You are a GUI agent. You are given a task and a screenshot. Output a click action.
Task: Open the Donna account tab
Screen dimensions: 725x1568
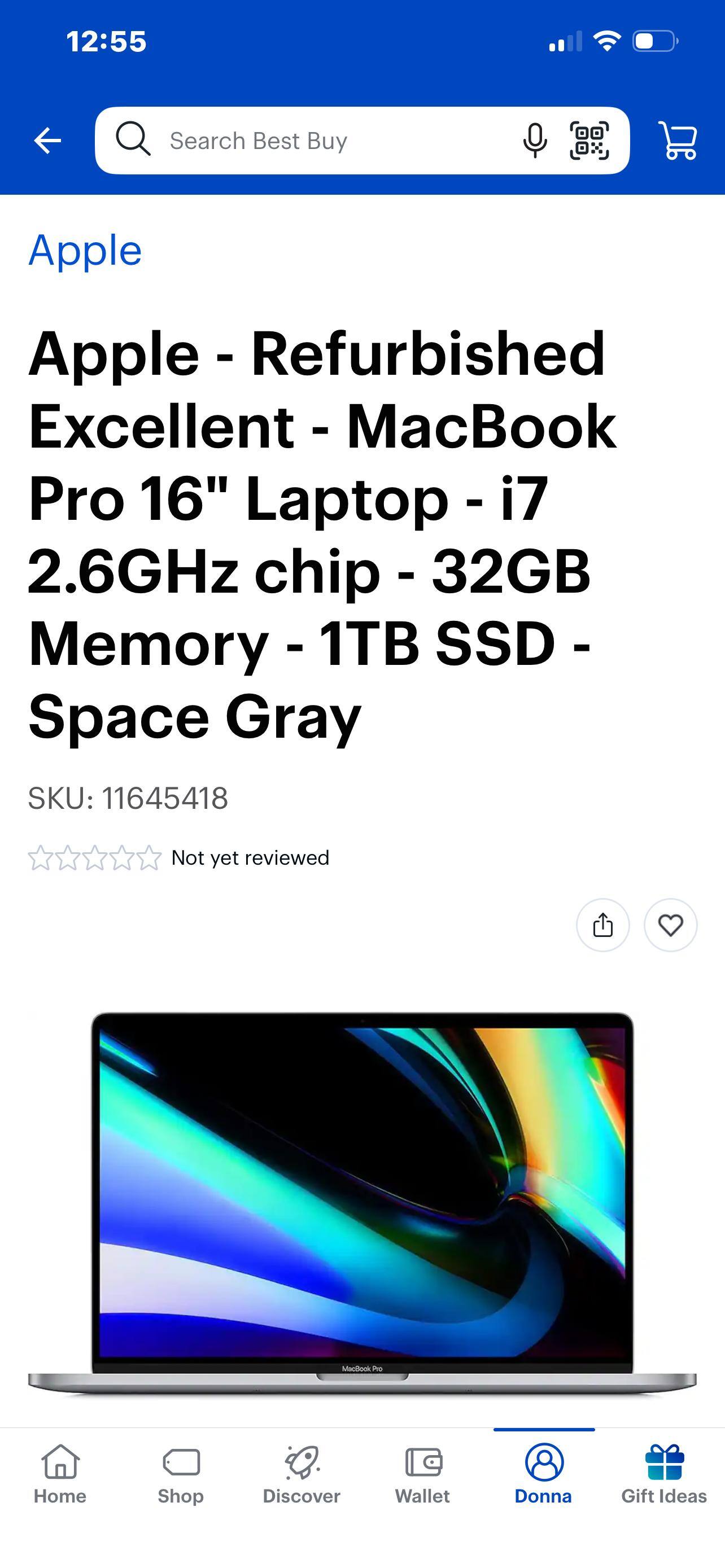point(544,1473)
